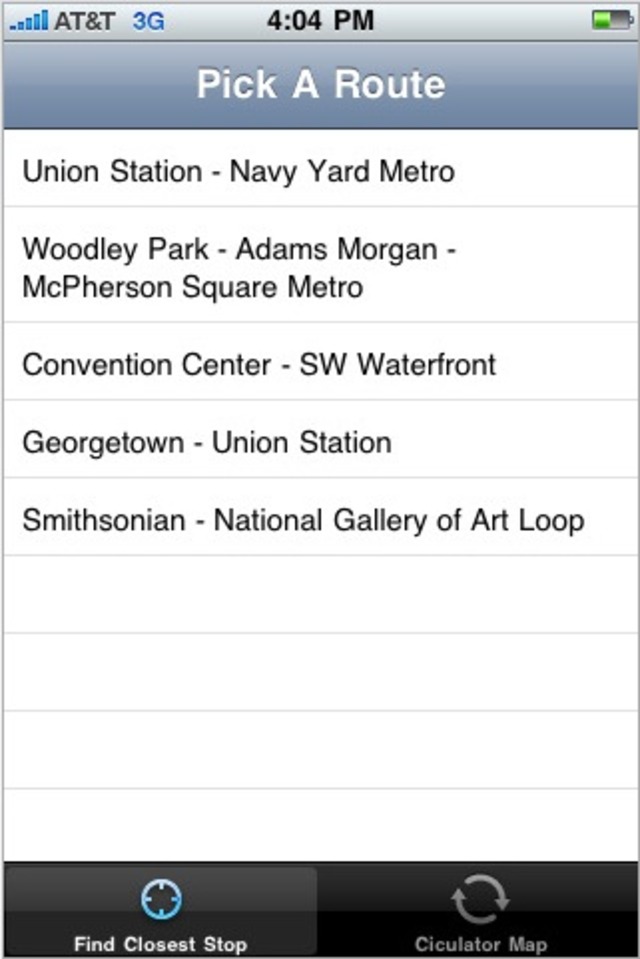640x959 pixels.
Task: Open the Ciculator Map tab
Action: click(480, 913)
